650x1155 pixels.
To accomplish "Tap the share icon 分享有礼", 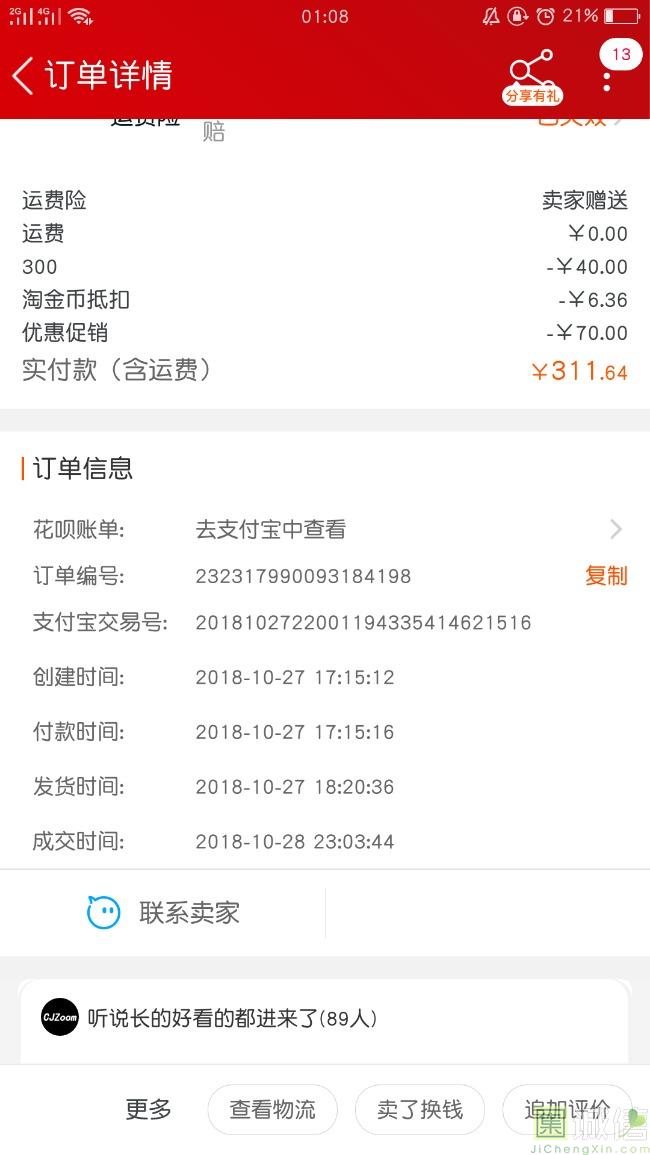I will pos(531,76).
